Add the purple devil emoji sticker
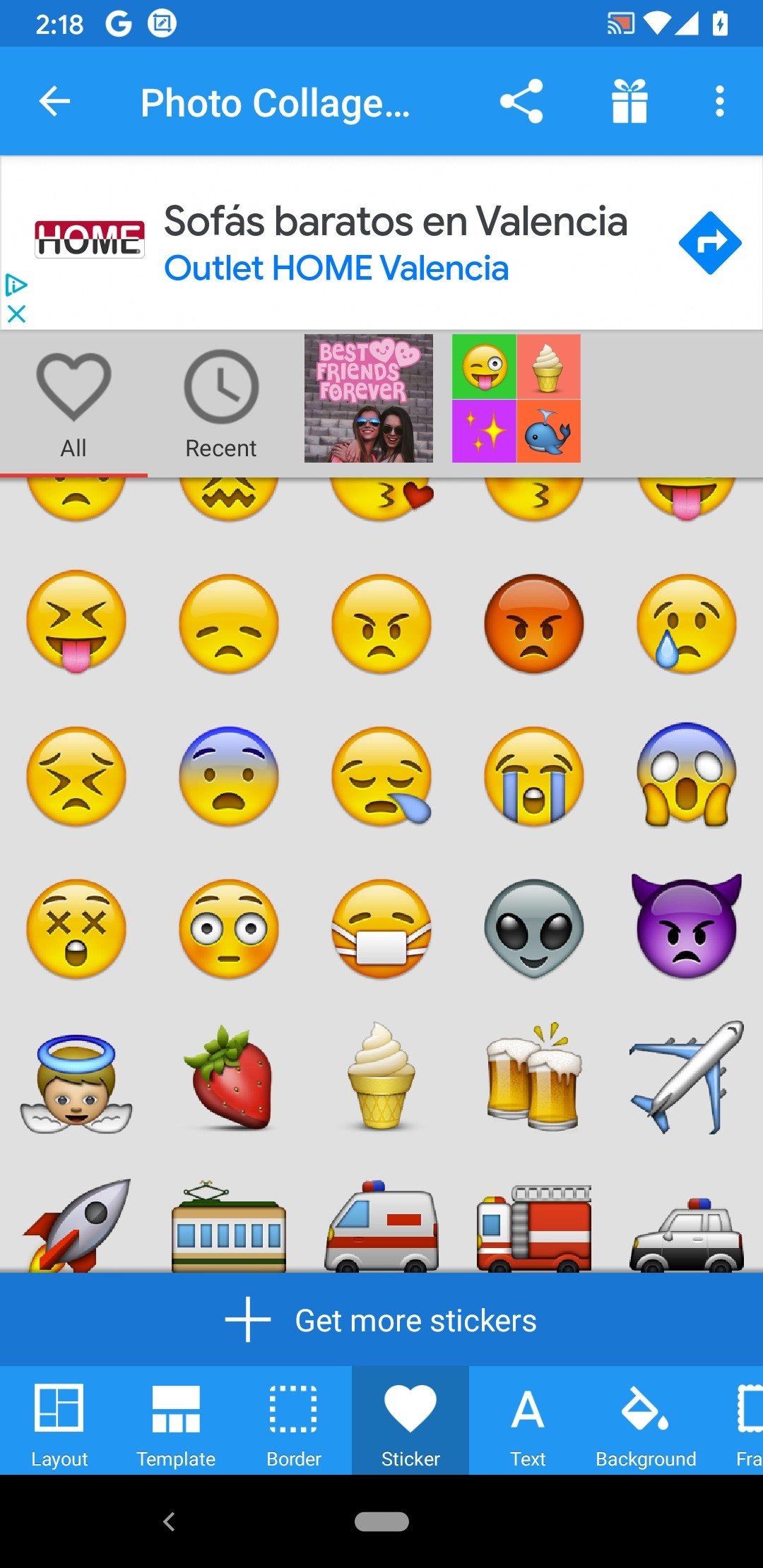The image size is (763, 1568). coord(686,926)
